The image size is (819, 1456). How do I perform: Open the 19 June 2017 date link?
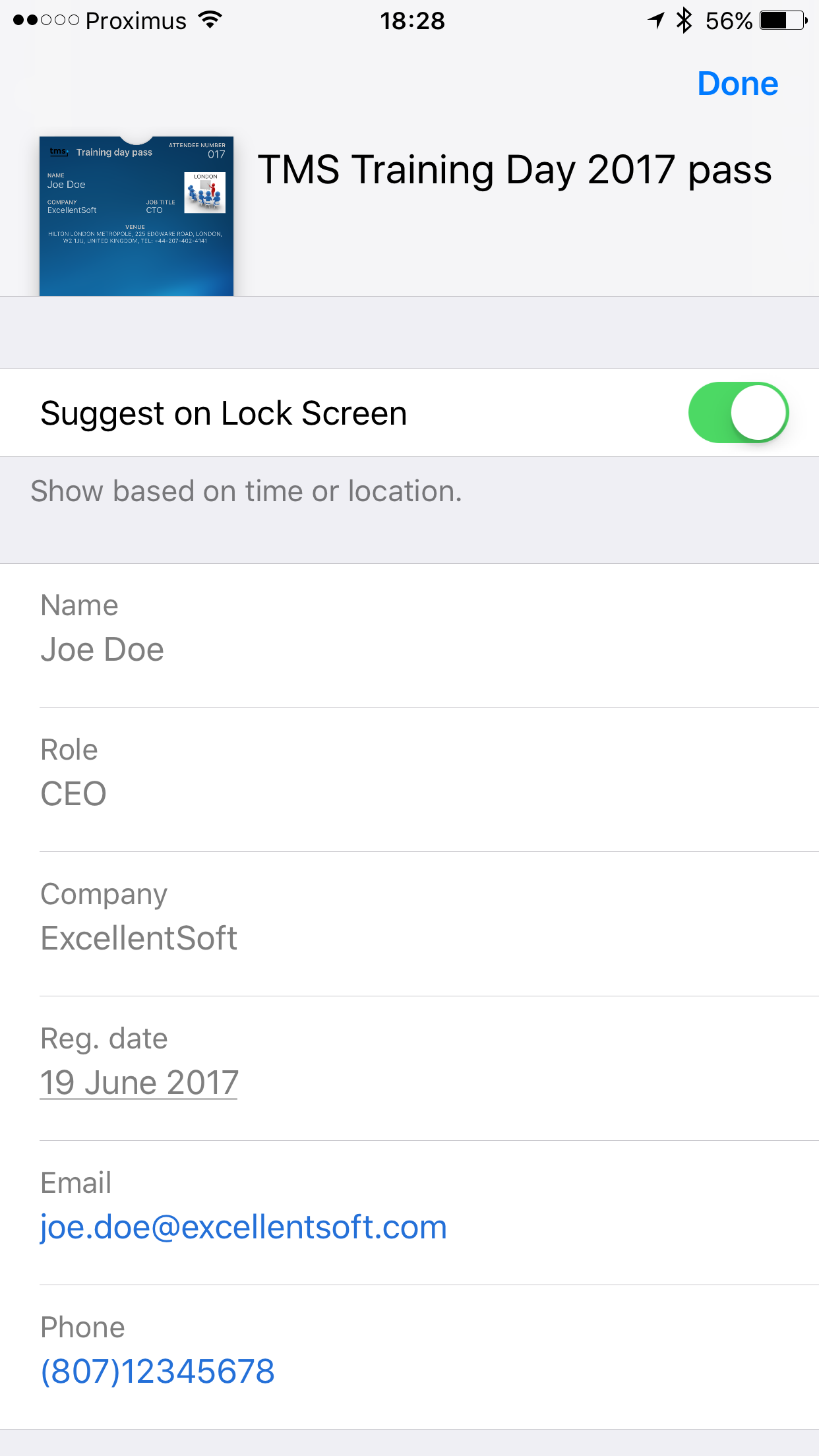pos(139,1083)
